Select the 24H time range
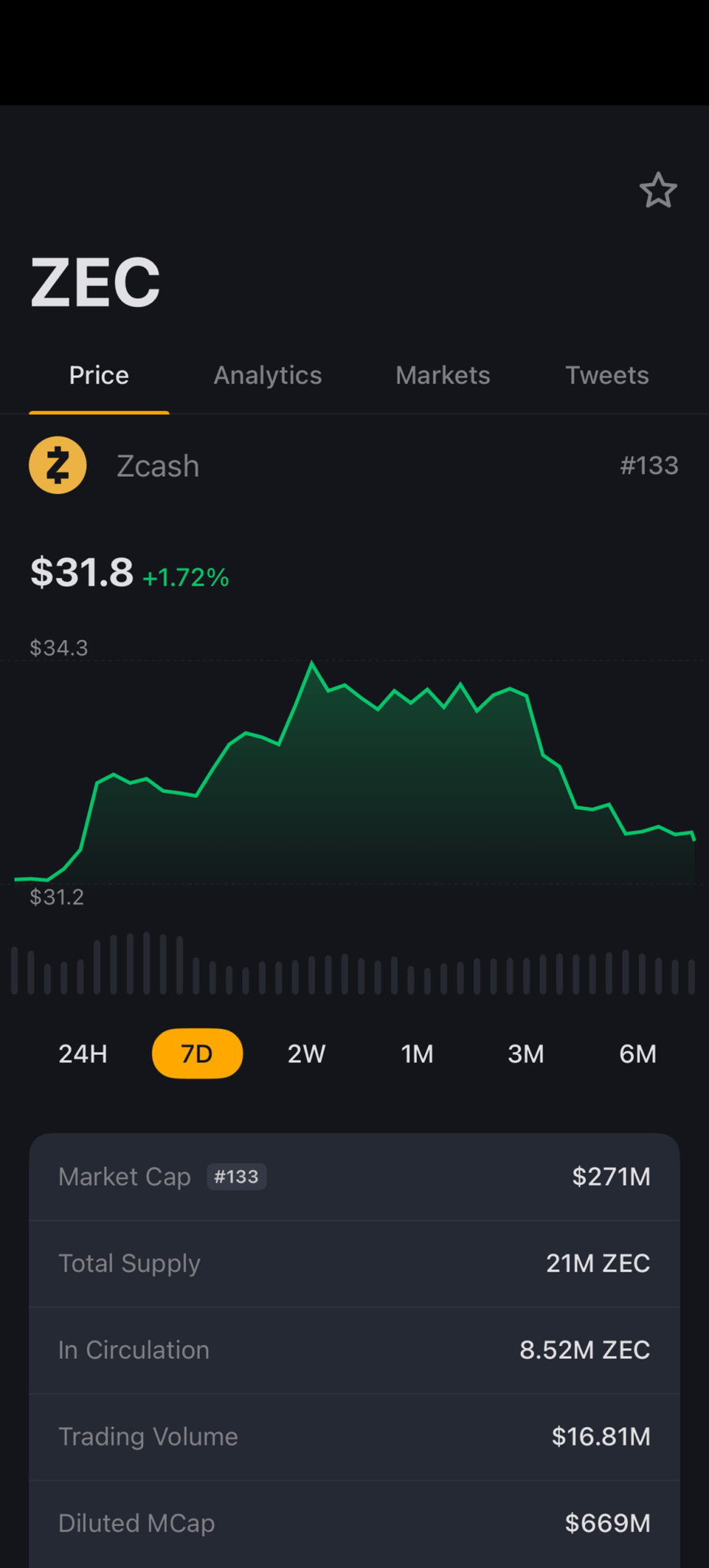 (x=82, y=1053)
